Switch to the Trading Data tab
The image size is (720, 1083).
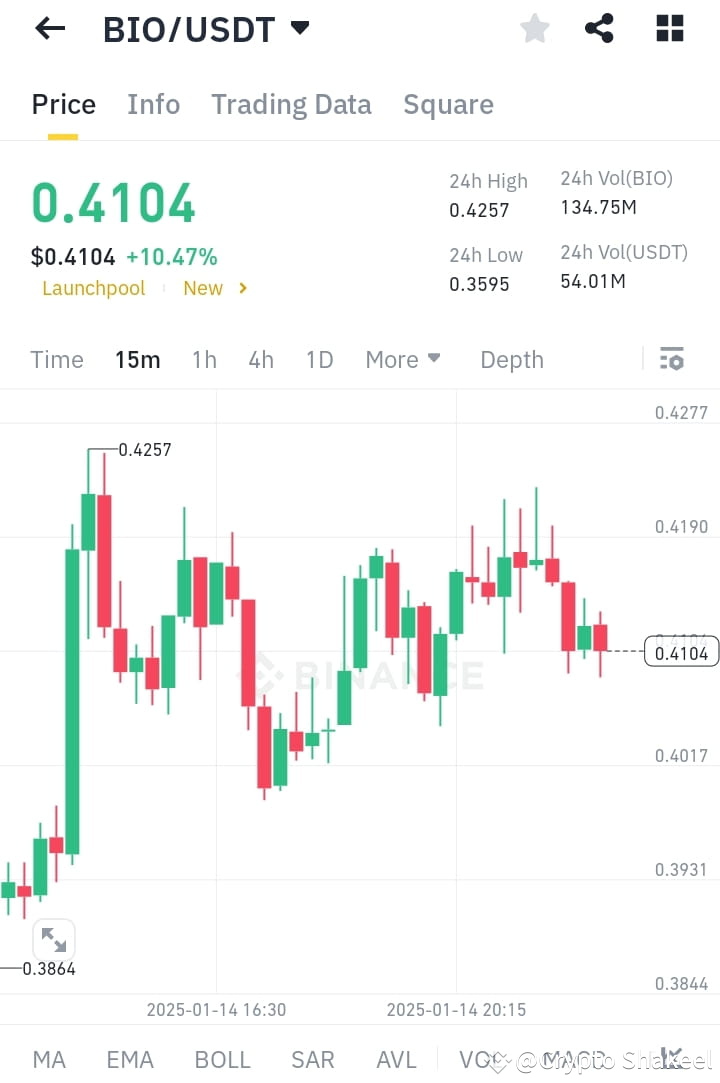[x=291, y=104]
